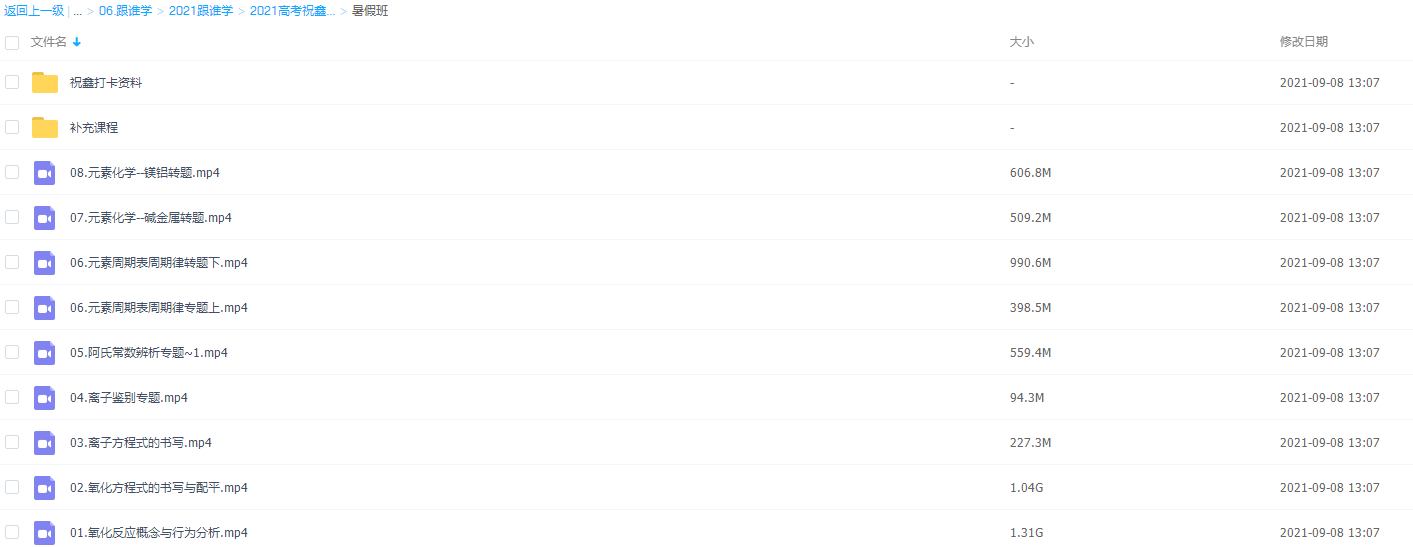Open the 补充课程 folder
The image size is (1413, 547).
point(94,128)
